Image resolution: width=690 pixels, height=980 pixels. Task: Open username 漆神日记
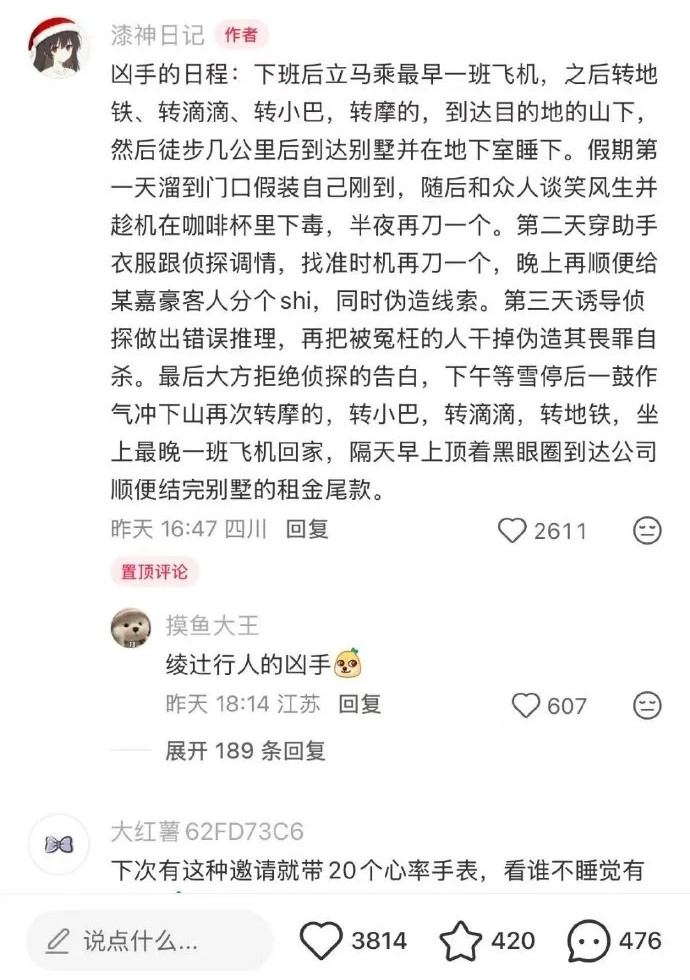(x=158, y=35)
